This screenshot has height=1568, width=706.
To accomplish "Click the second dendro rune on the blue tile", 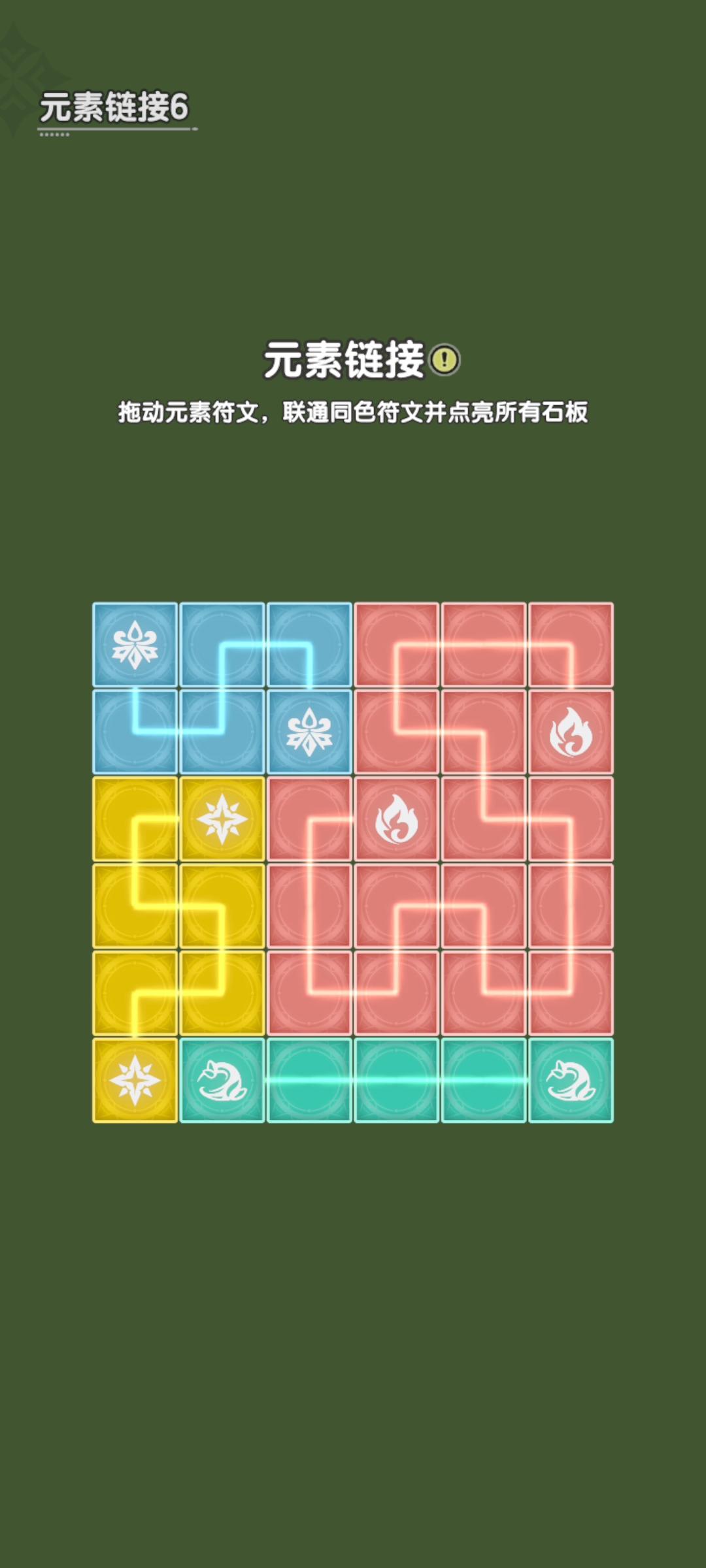I will (x=310, y=734).
